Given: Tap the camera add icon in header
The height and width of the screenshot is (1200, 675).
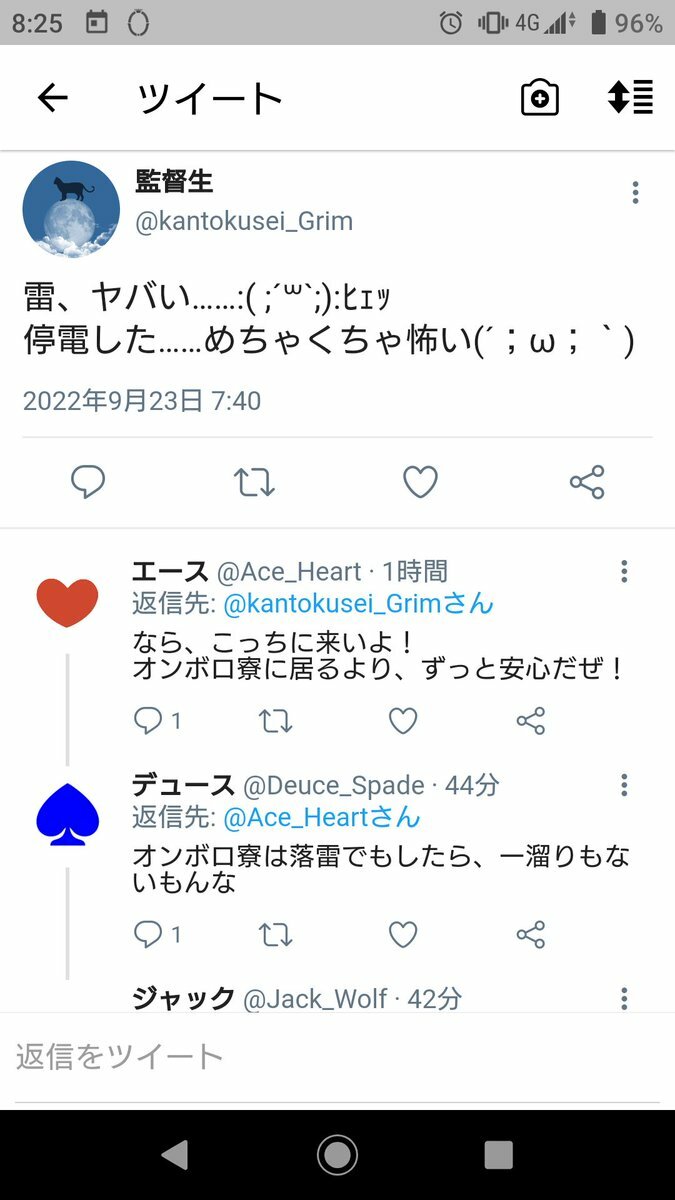Looking at the screenshot, I should click(x=540, y=97).
